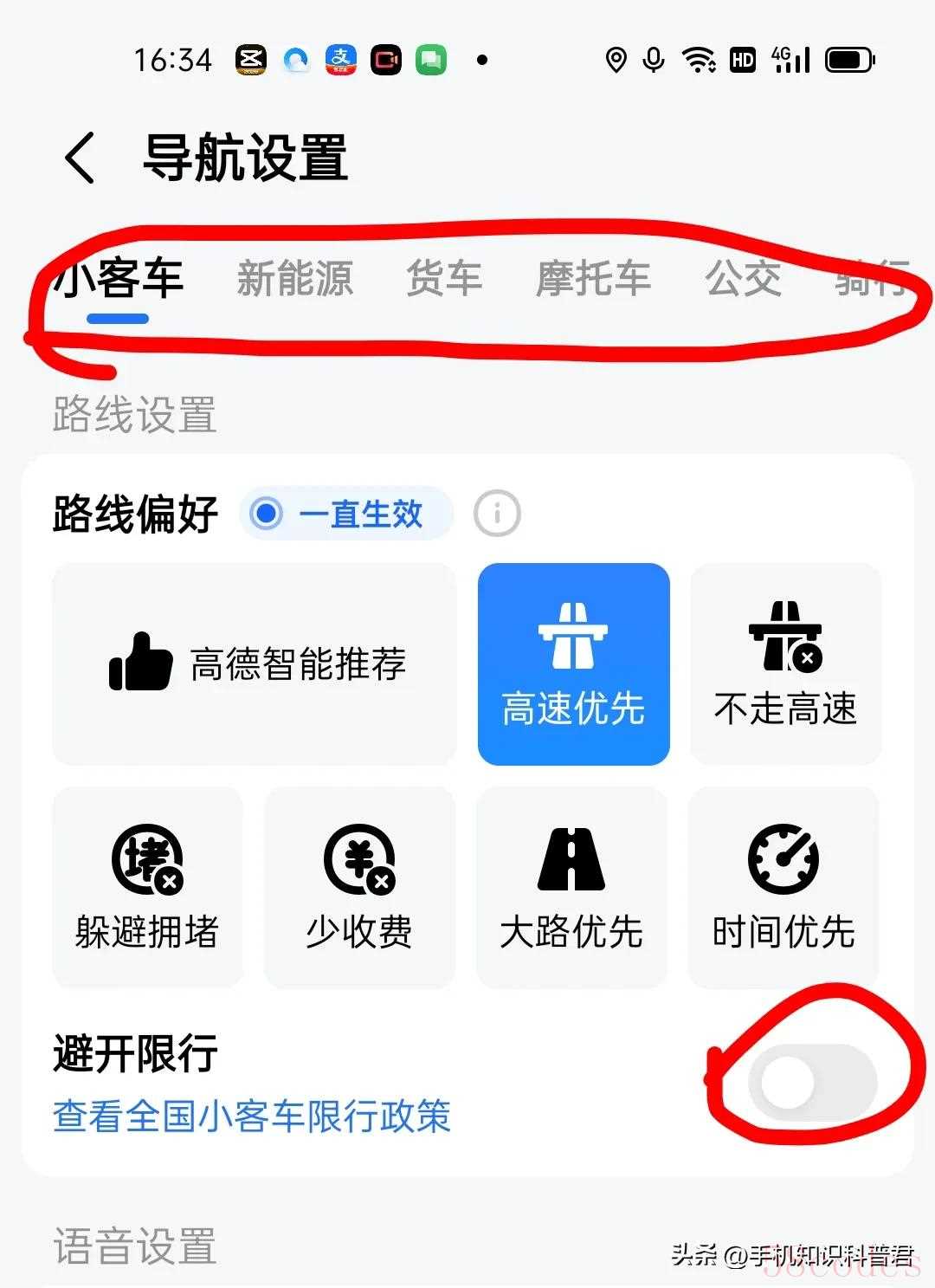Viewport: 935px width, 1288px height.
Task: Go back from 导航设置
Action: pos(80,158)
